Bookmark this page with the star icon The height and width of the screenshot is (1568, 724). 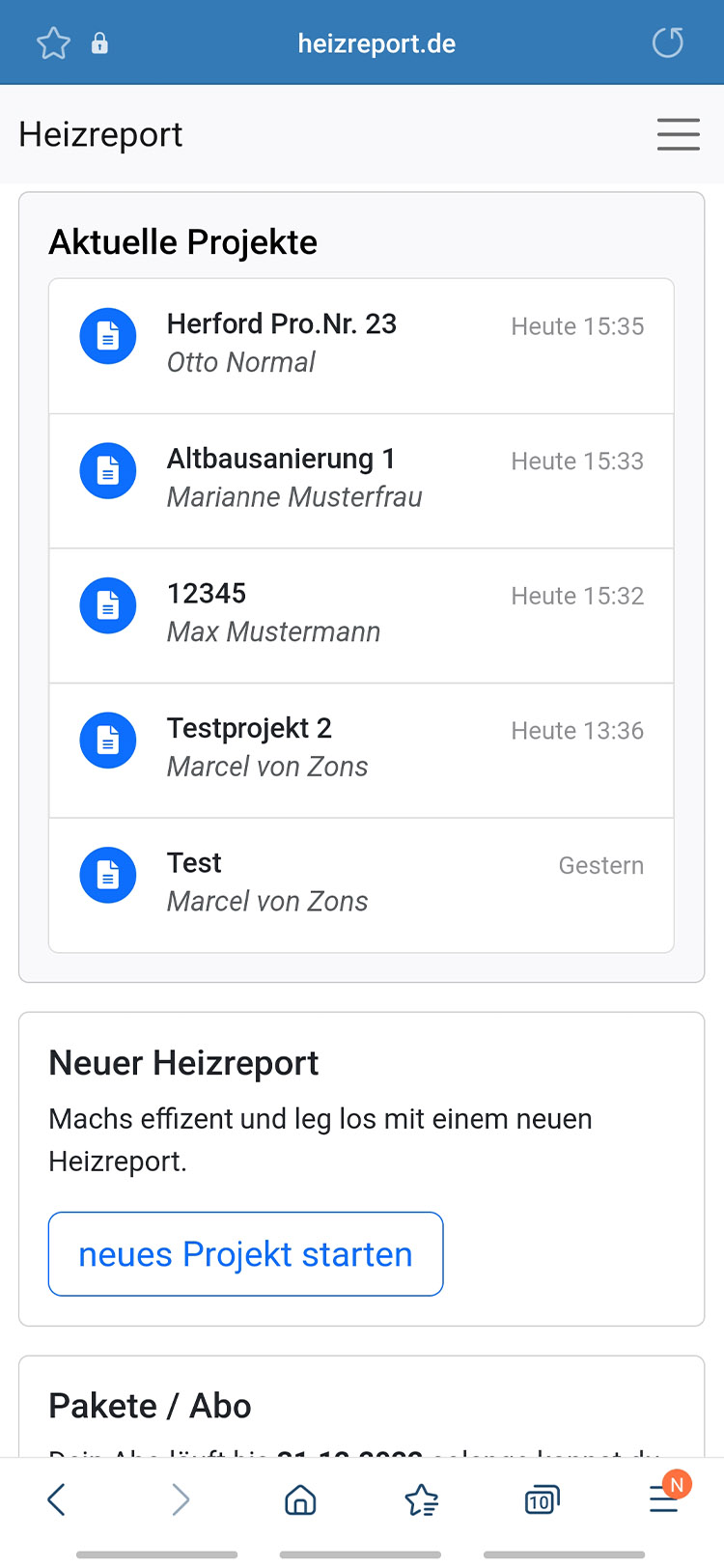(53, 43)
